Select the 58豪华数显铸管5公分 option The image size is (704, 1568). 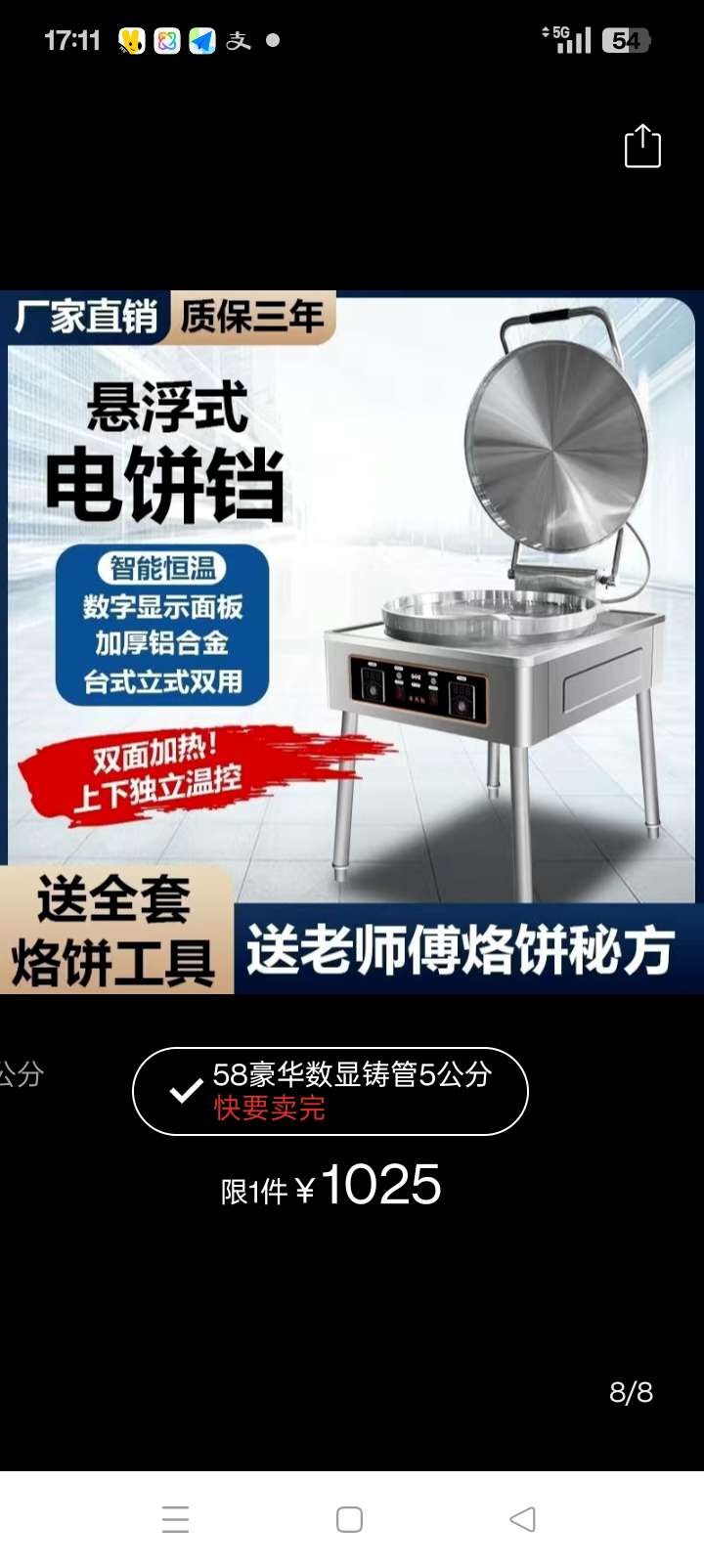tap(330, 1091)
